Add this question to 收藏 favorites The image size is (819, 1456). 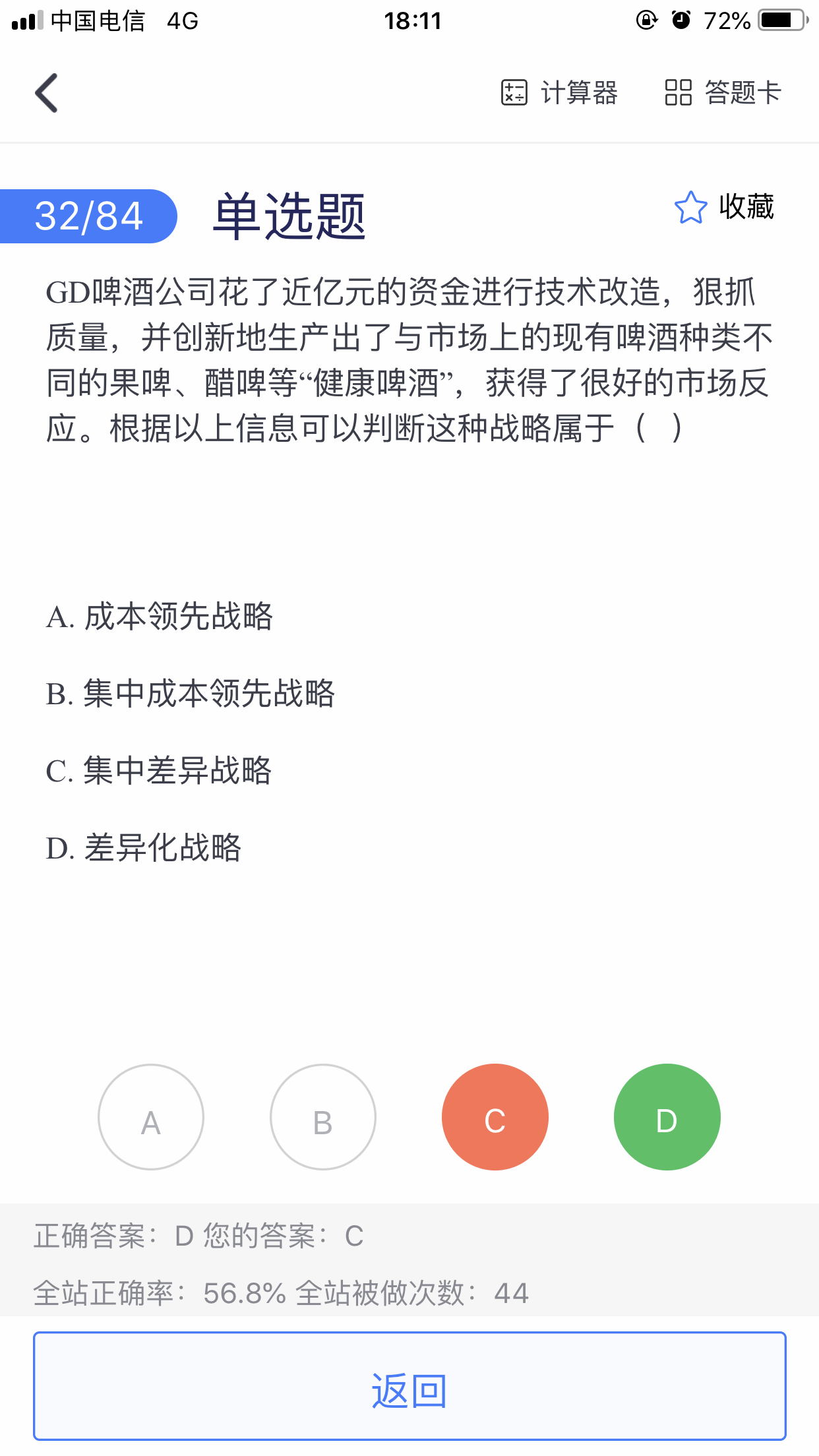(x=724, y=207)
